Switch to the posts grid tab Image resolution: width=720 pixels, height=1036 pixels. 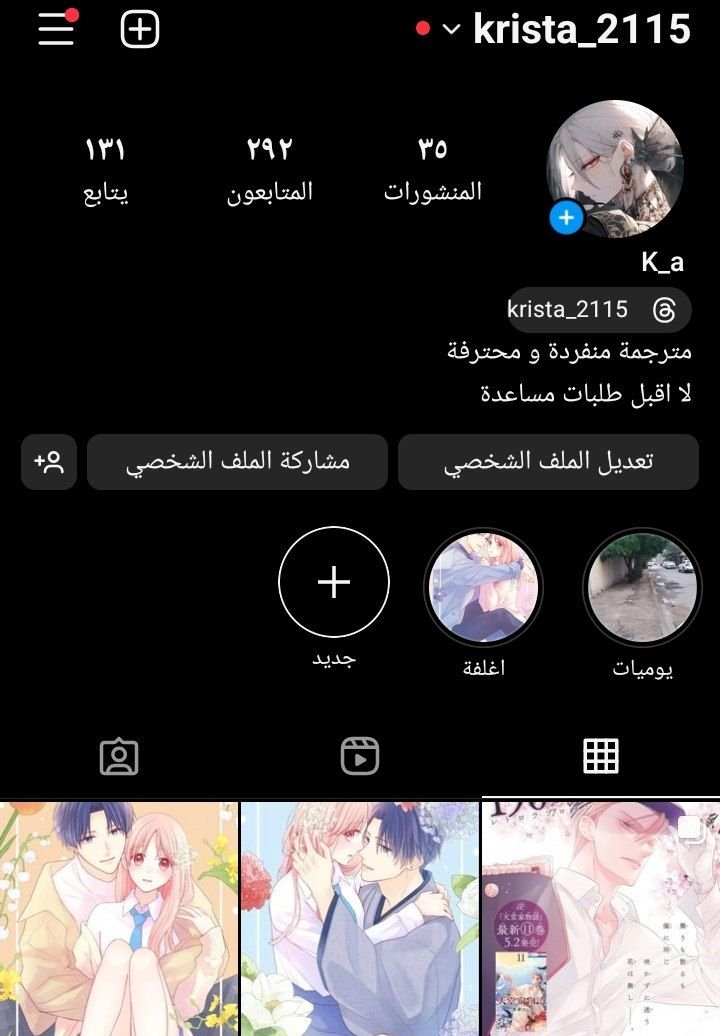pos(600,756)
